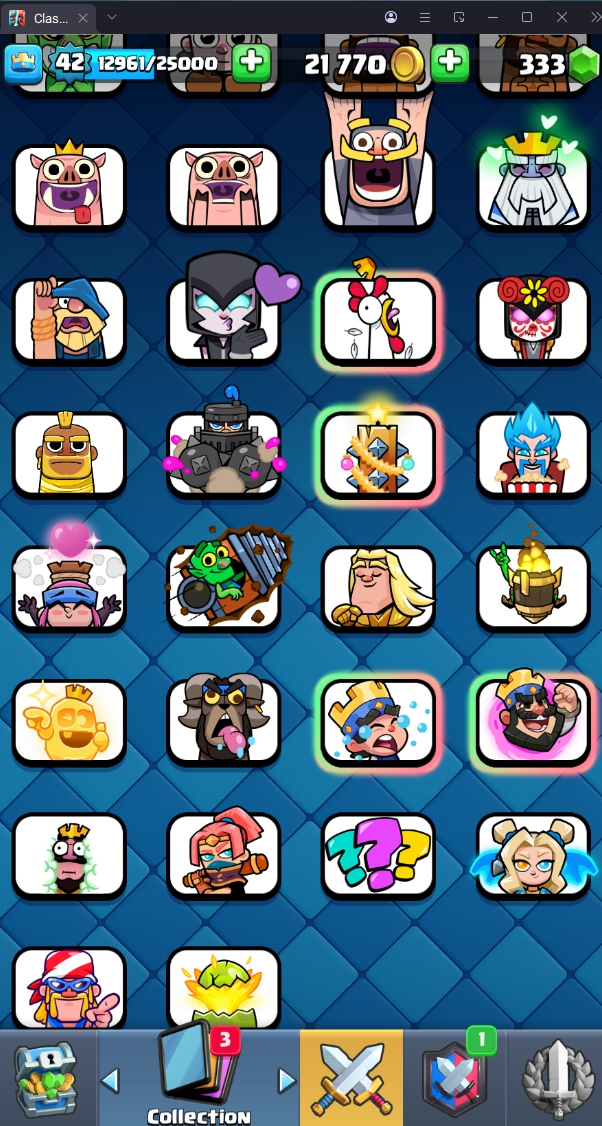Tap the right arrow beside Collection
Screen dimensions: 602x1126
(287, 1080)
